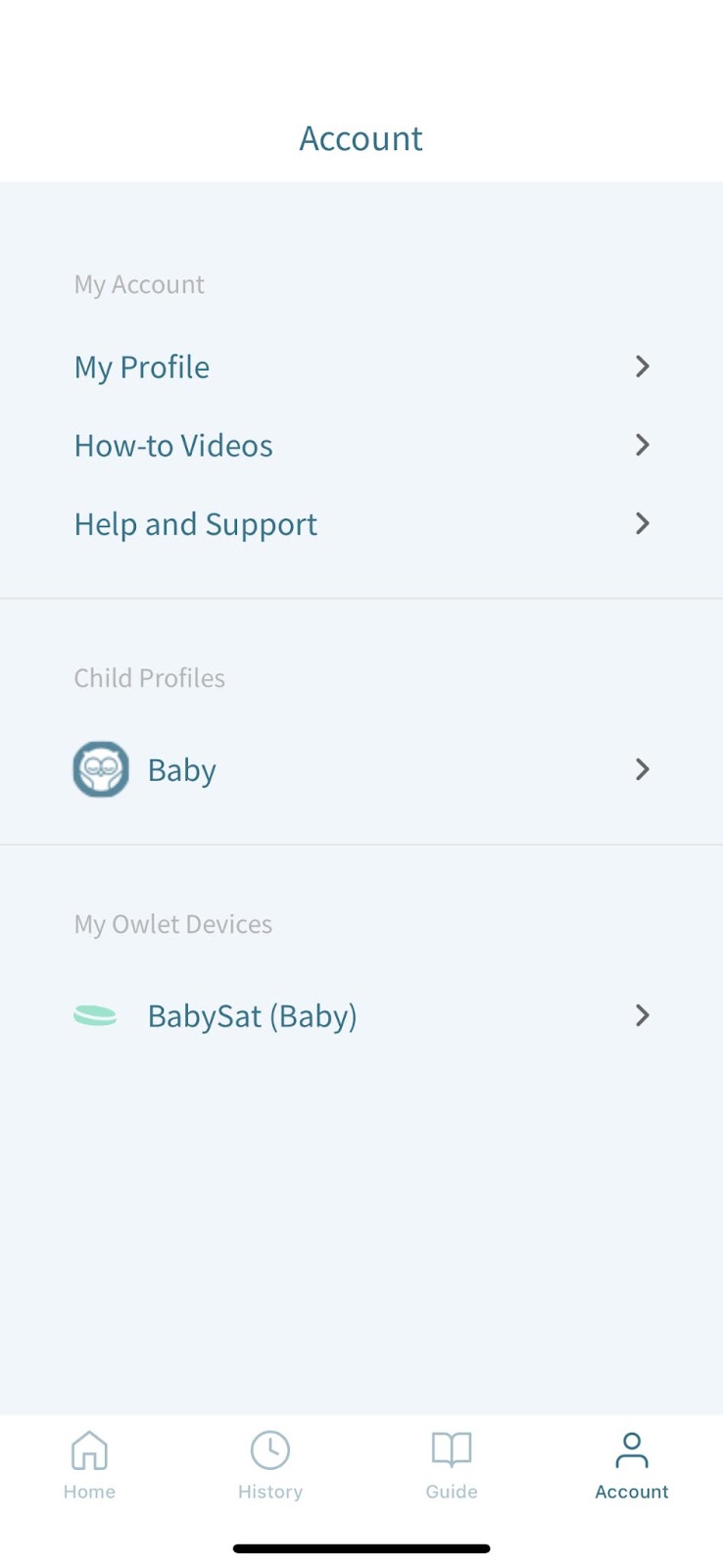Viewport: 723px width, 1568px height.
Task: Select the Account tab
Action: tap(632, 1465)
